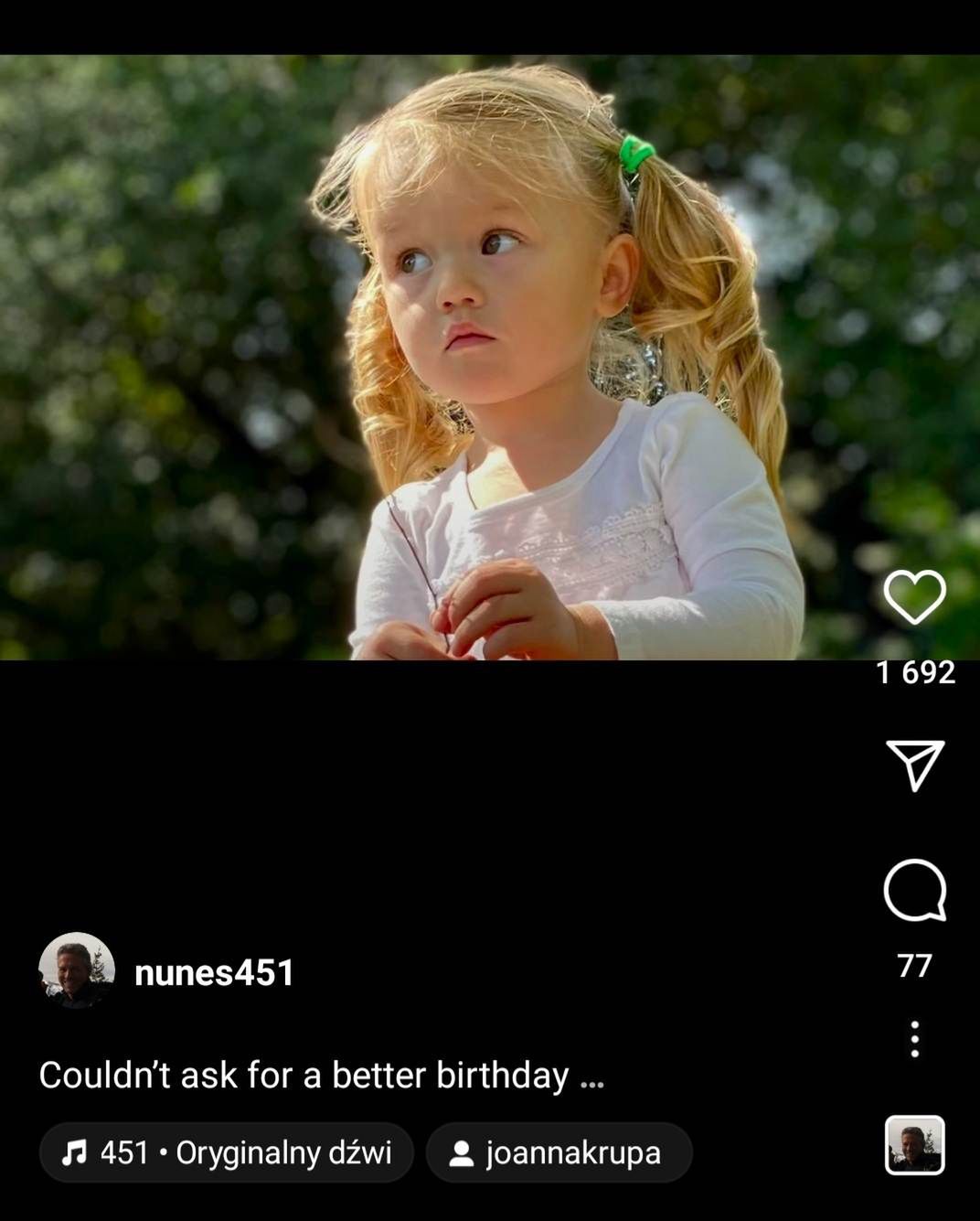Open the '451 • Oryginalny dźwi' audio chip
The width and height of the screenshot is (980, 1221).
[227, 1152]
